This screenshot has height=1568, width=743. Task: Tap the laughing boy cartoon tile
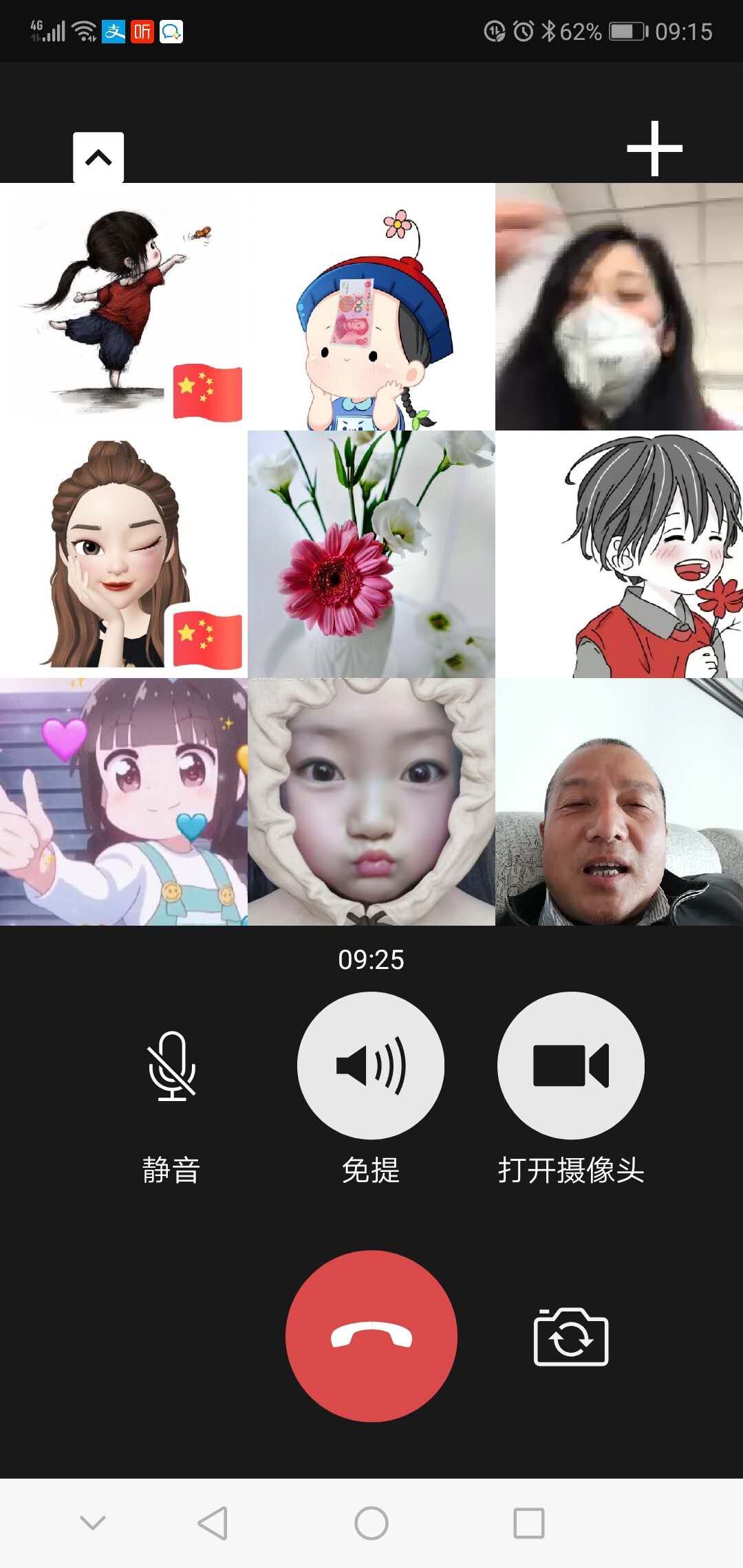618,554
